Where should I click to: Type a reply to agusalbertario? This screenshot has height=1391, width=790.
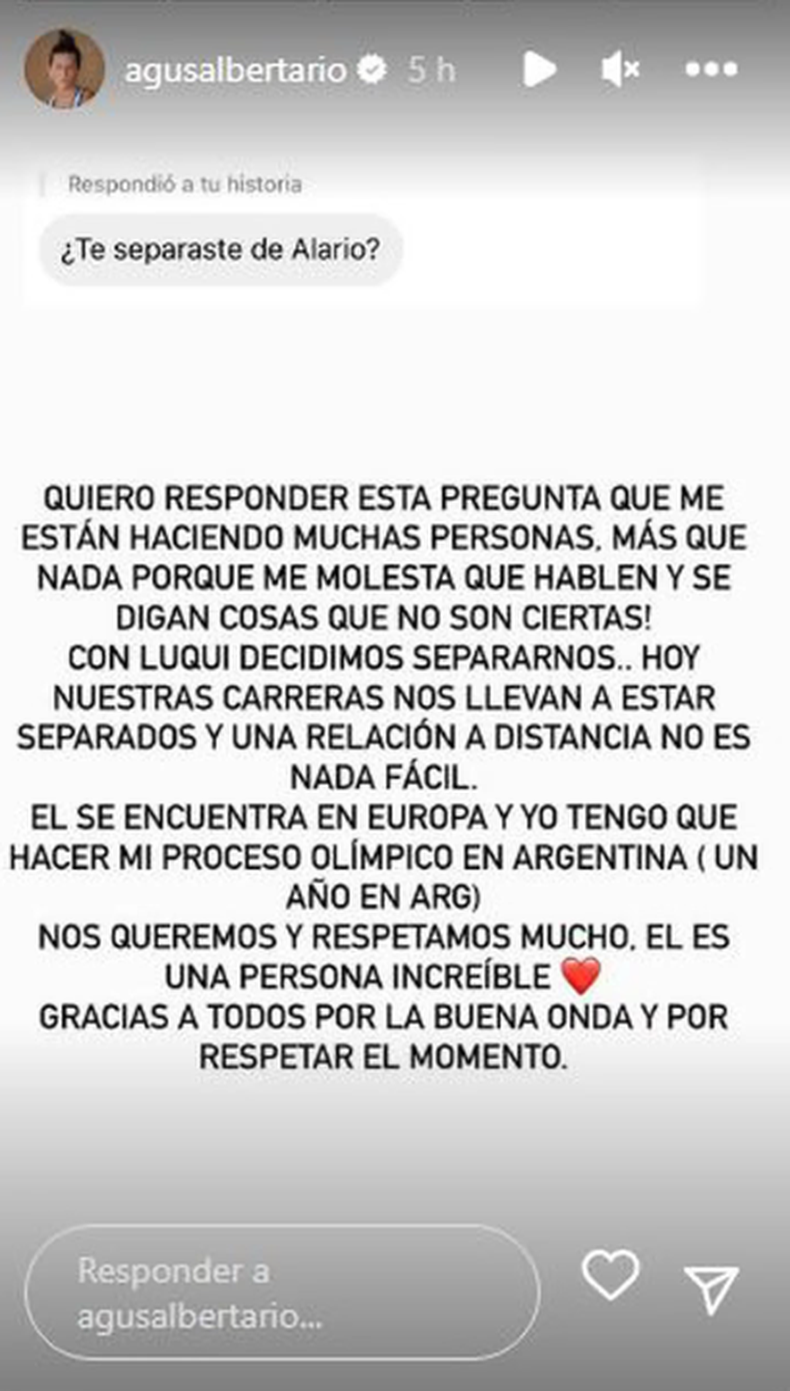282,1293
